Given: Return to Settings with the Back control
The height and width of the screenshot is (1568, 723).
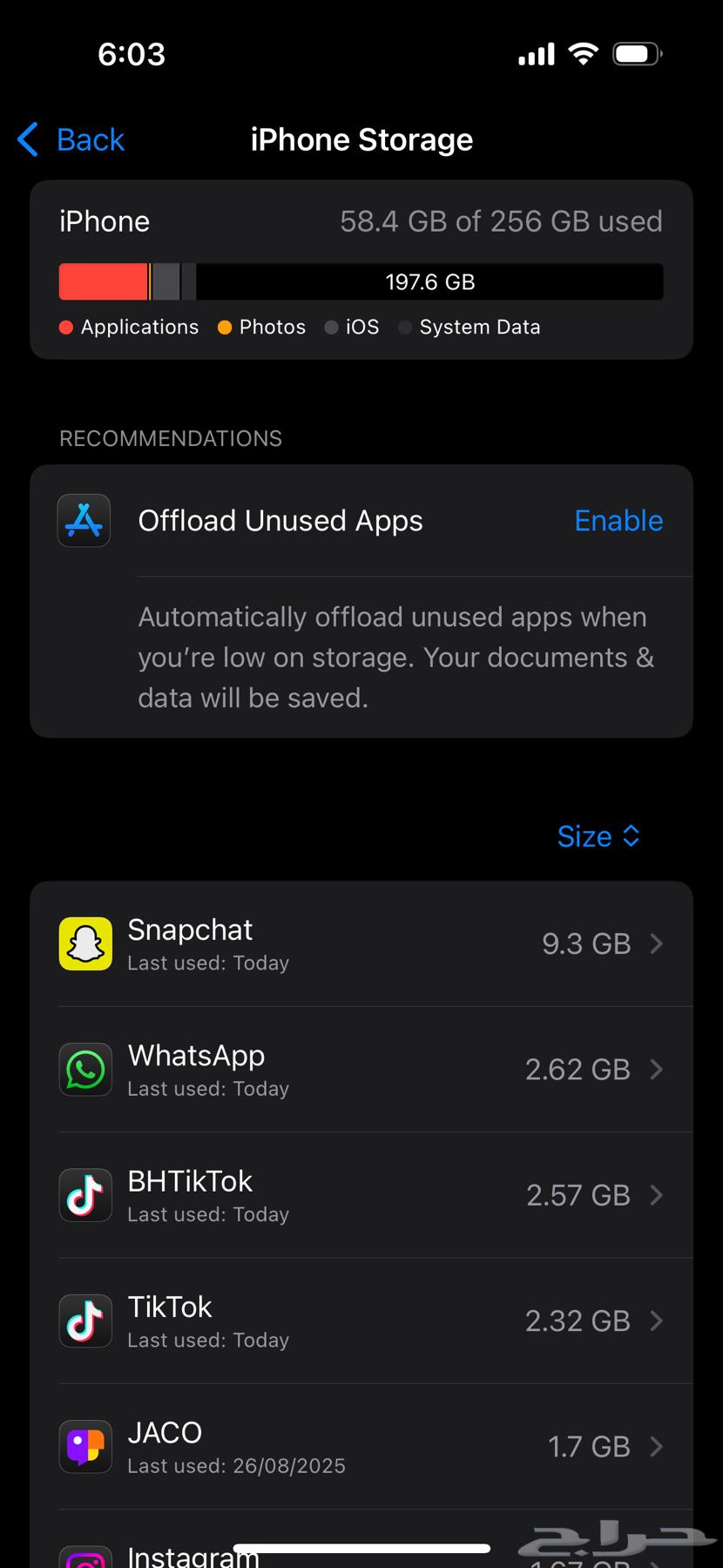Looking at the screenshot, I should point(70,139).
